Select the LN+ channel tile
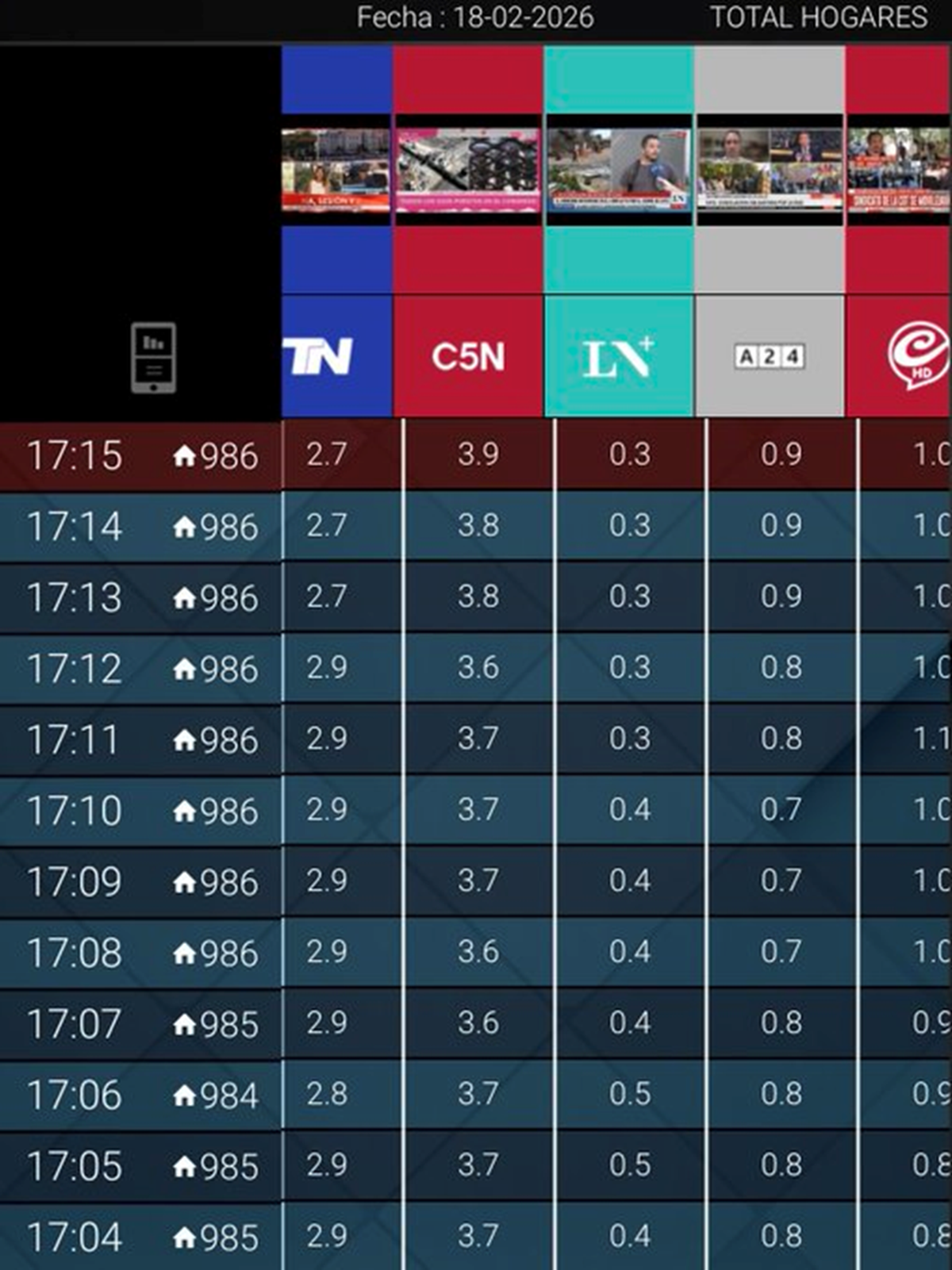Image resolution: width=952 pixels, height=1270 pixels. coord(619,356)
